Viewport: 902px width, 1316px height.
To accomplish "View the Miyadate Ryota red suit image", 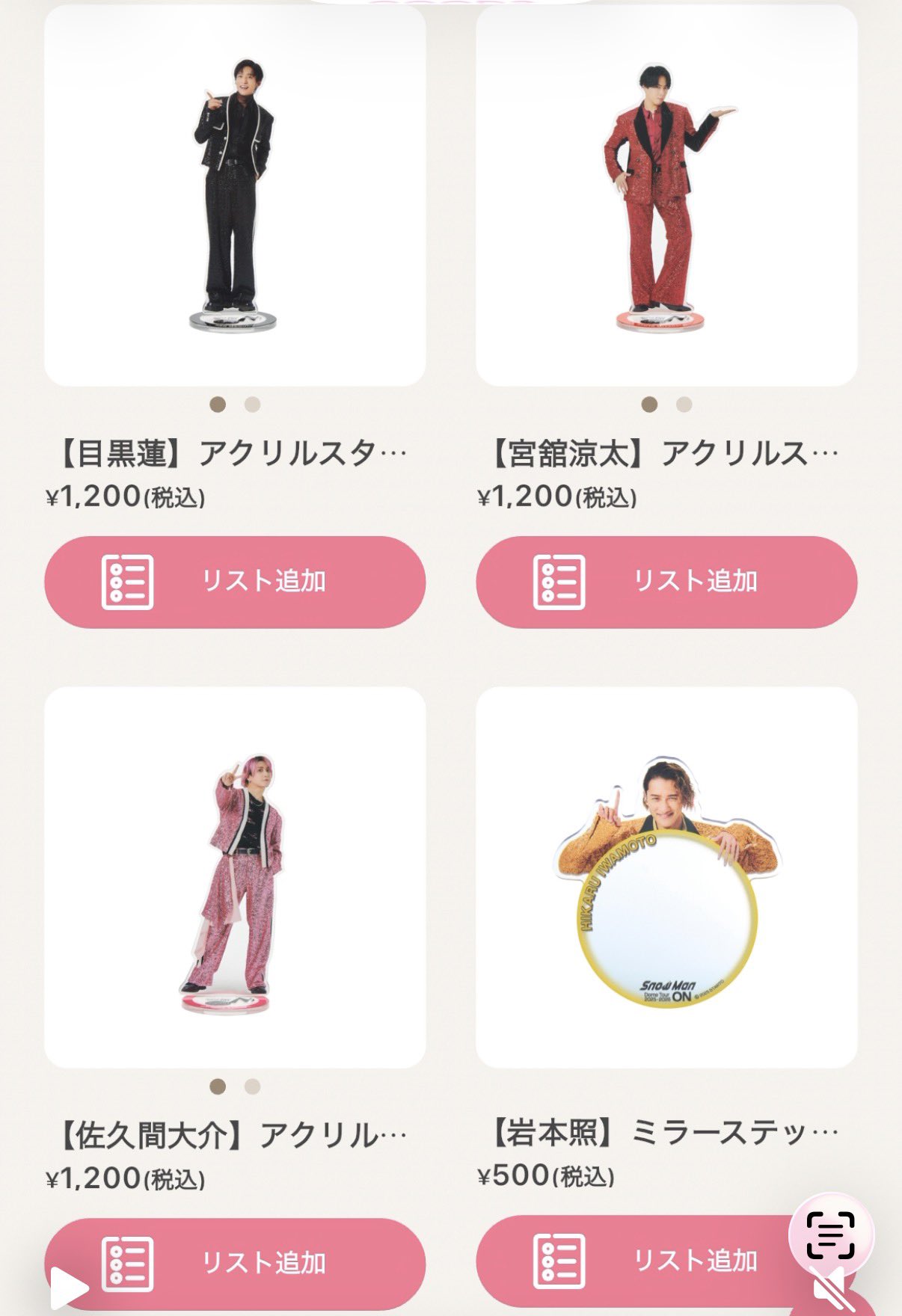I will pyautogui.click(x=666, y=194).
